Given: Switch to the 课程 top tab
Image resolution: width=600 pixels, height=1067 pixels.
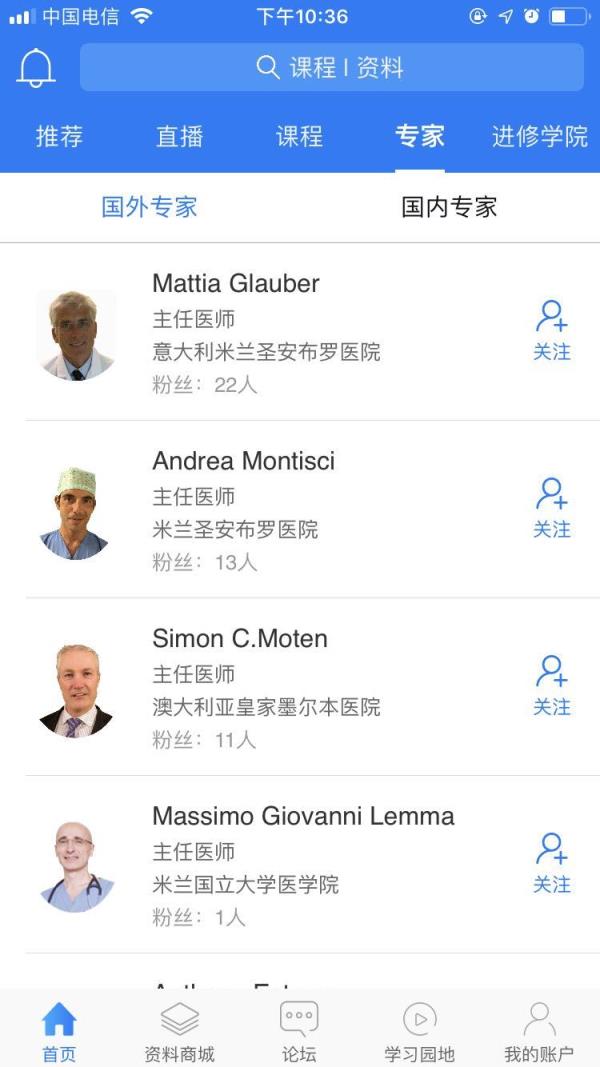Looking at the screenshot, I should coord(299,136).
